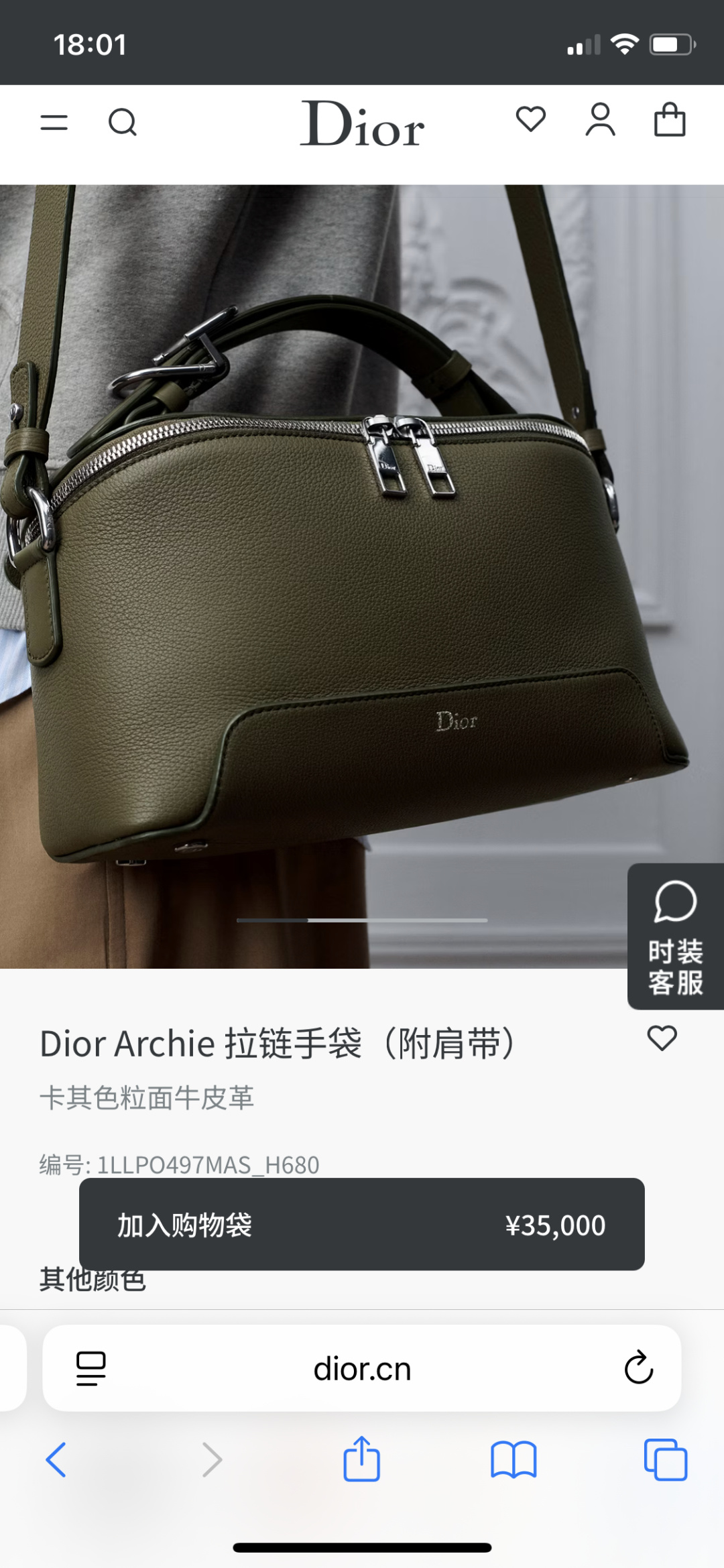This screenshot has height=1568, width=724.
Task: Open Safari bookmarks
Action: tap(514, 1459)
